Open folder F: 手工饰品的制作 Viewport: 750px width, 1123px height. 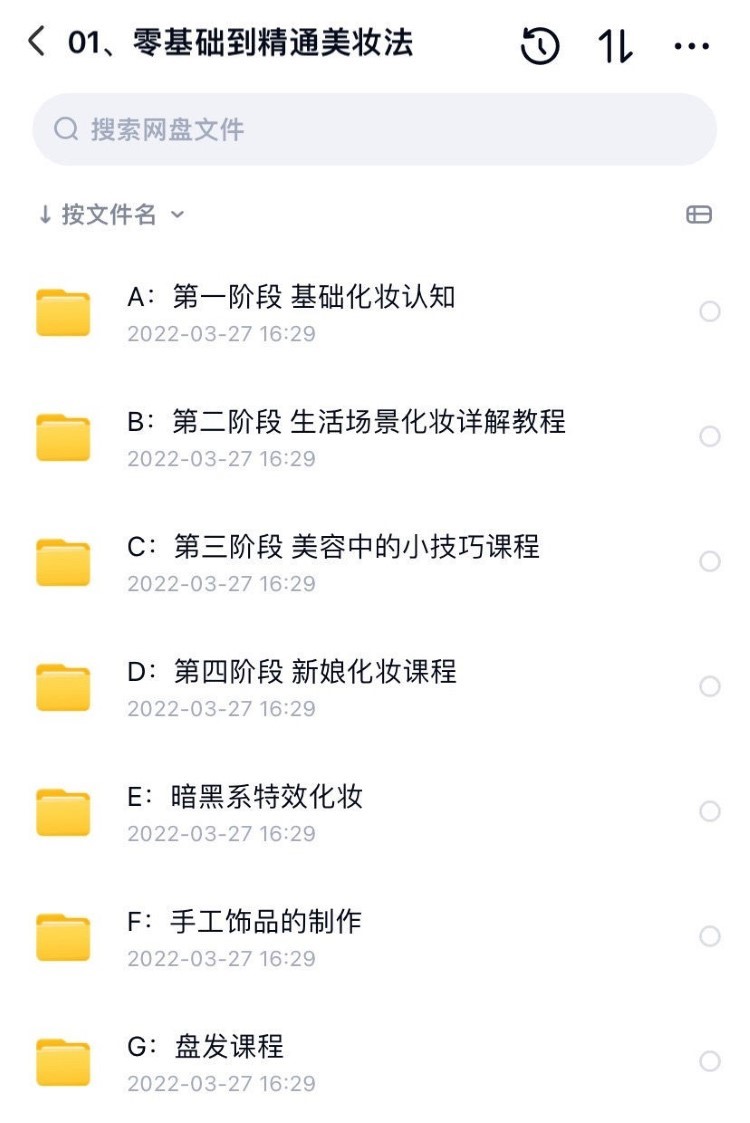tap(244, 922)
